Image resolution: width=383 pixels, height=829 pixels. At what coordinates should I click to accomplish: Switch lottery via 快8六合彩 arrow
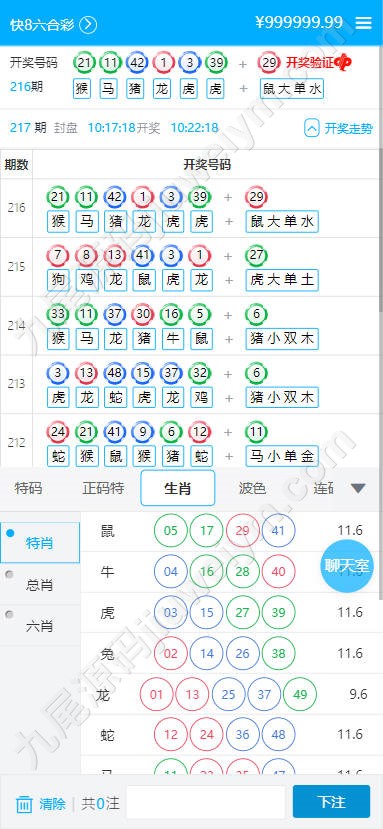tap(88, 24)
